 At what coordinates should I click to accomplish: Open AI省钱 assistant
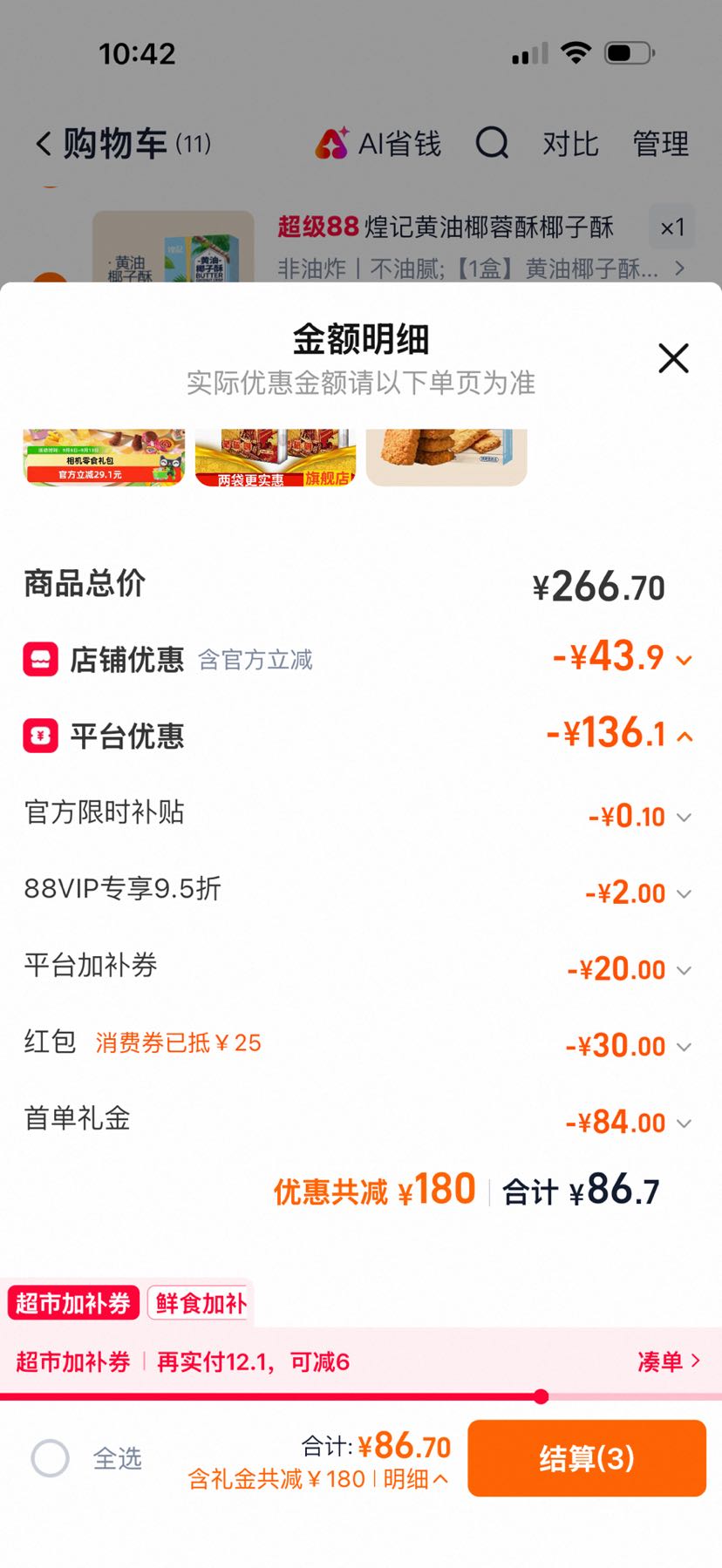[378, 144]
